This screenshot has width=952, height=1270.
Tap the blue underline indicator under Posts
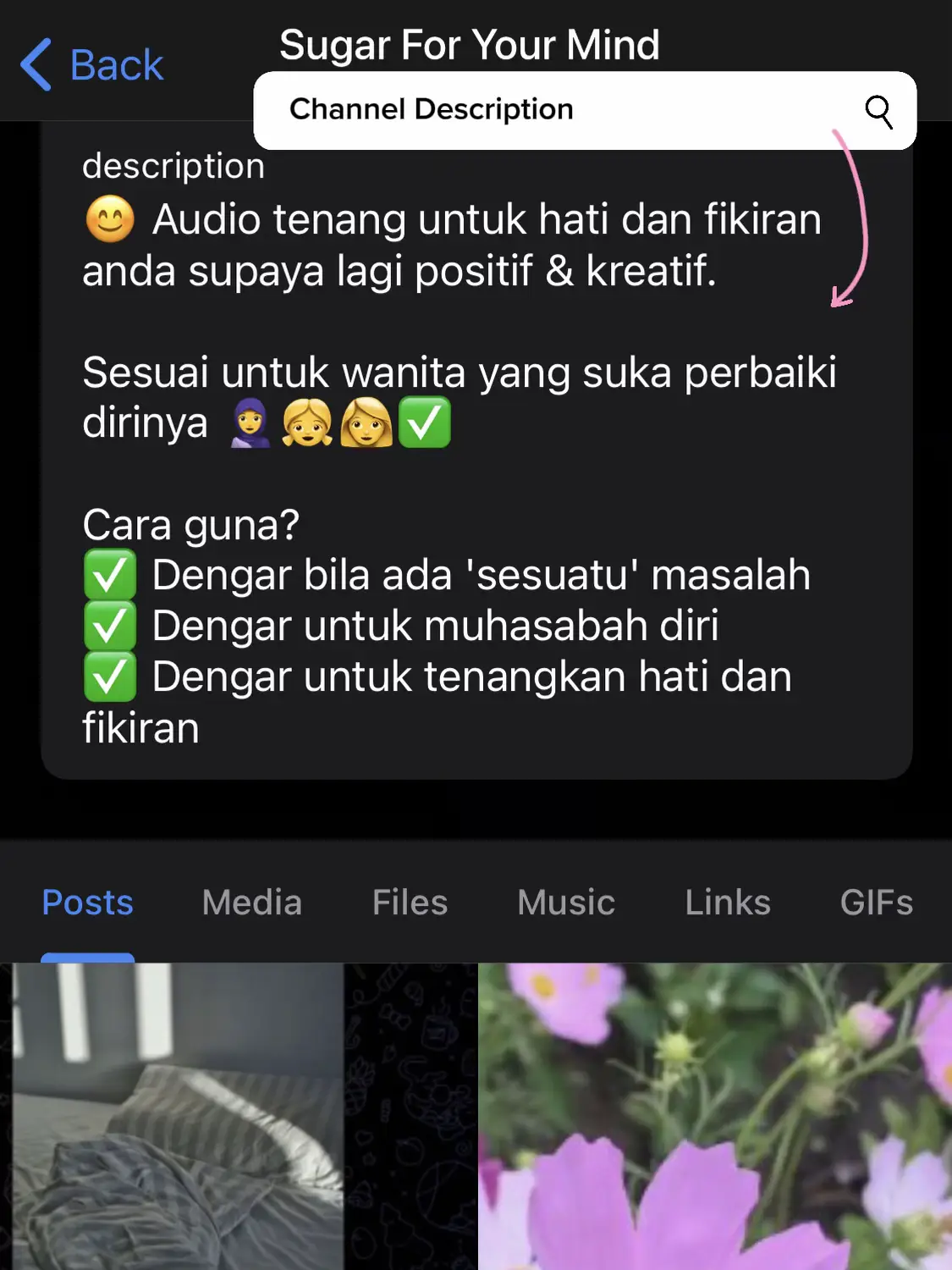click(x=87, y=959)
